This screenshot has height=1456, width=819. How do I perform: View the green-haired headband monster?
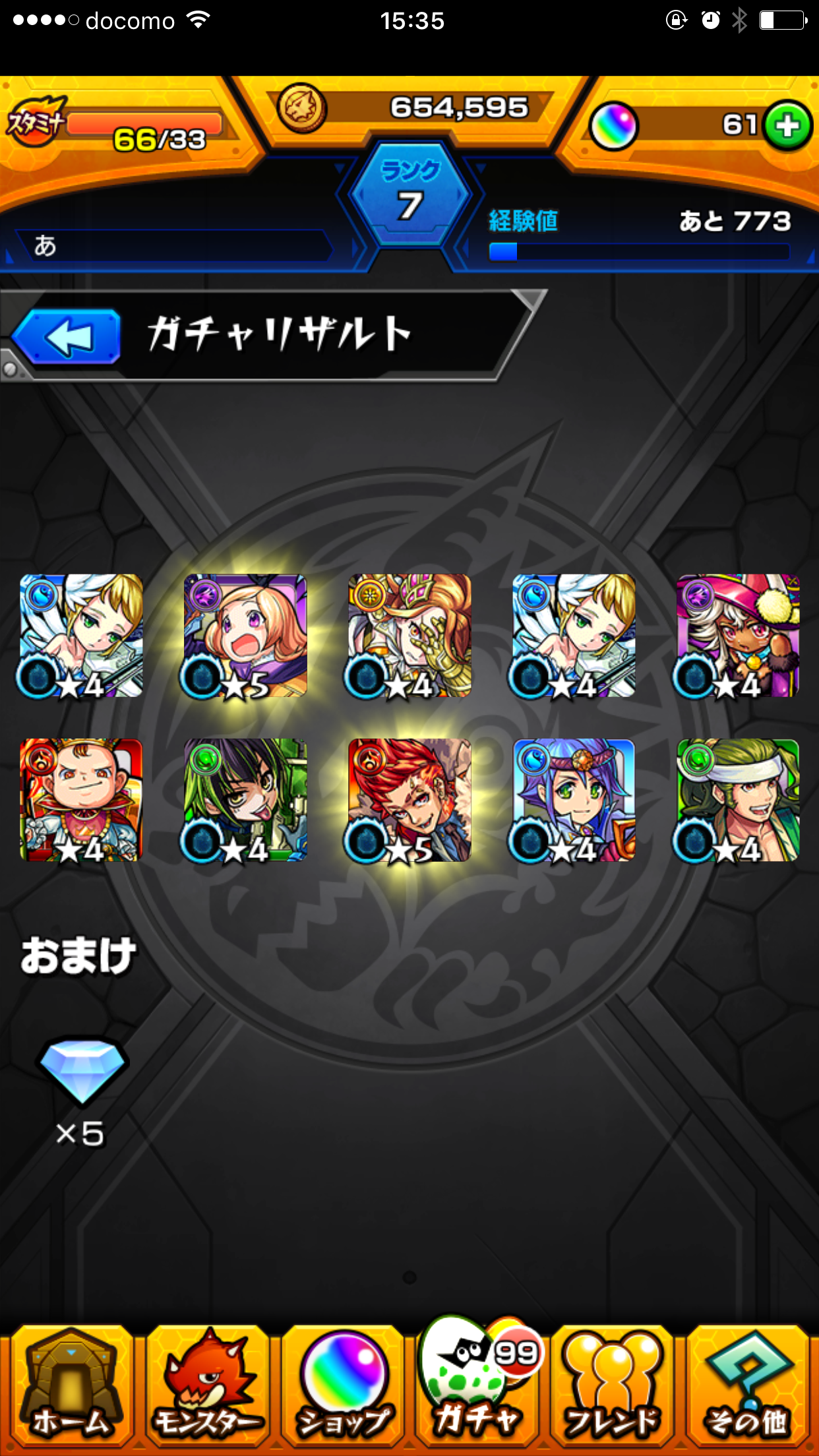[x=738, y=800]
